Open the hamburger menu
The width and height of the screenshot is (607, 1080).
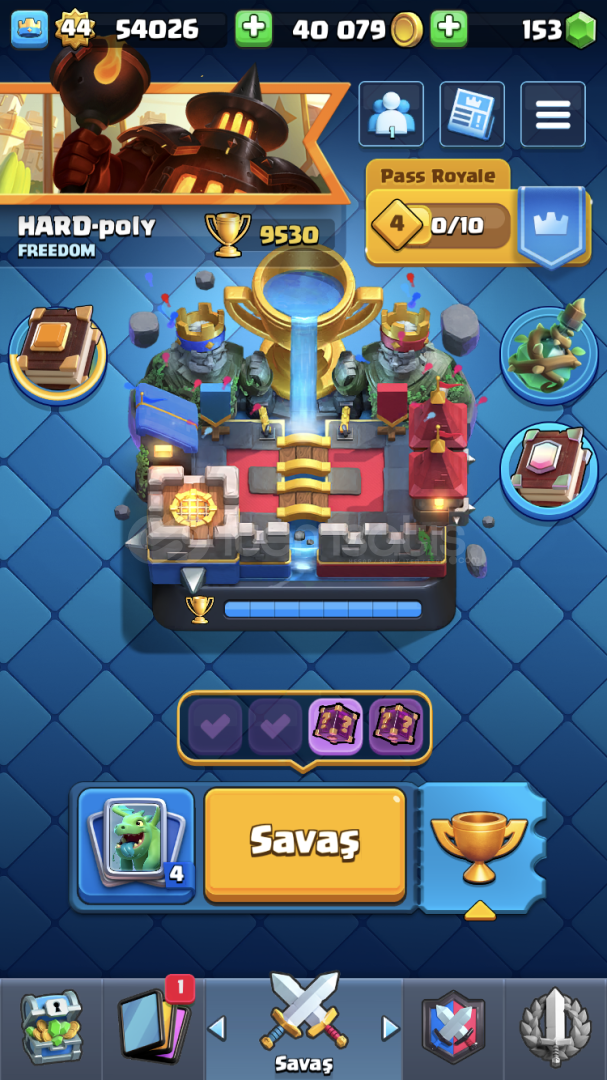553,114
